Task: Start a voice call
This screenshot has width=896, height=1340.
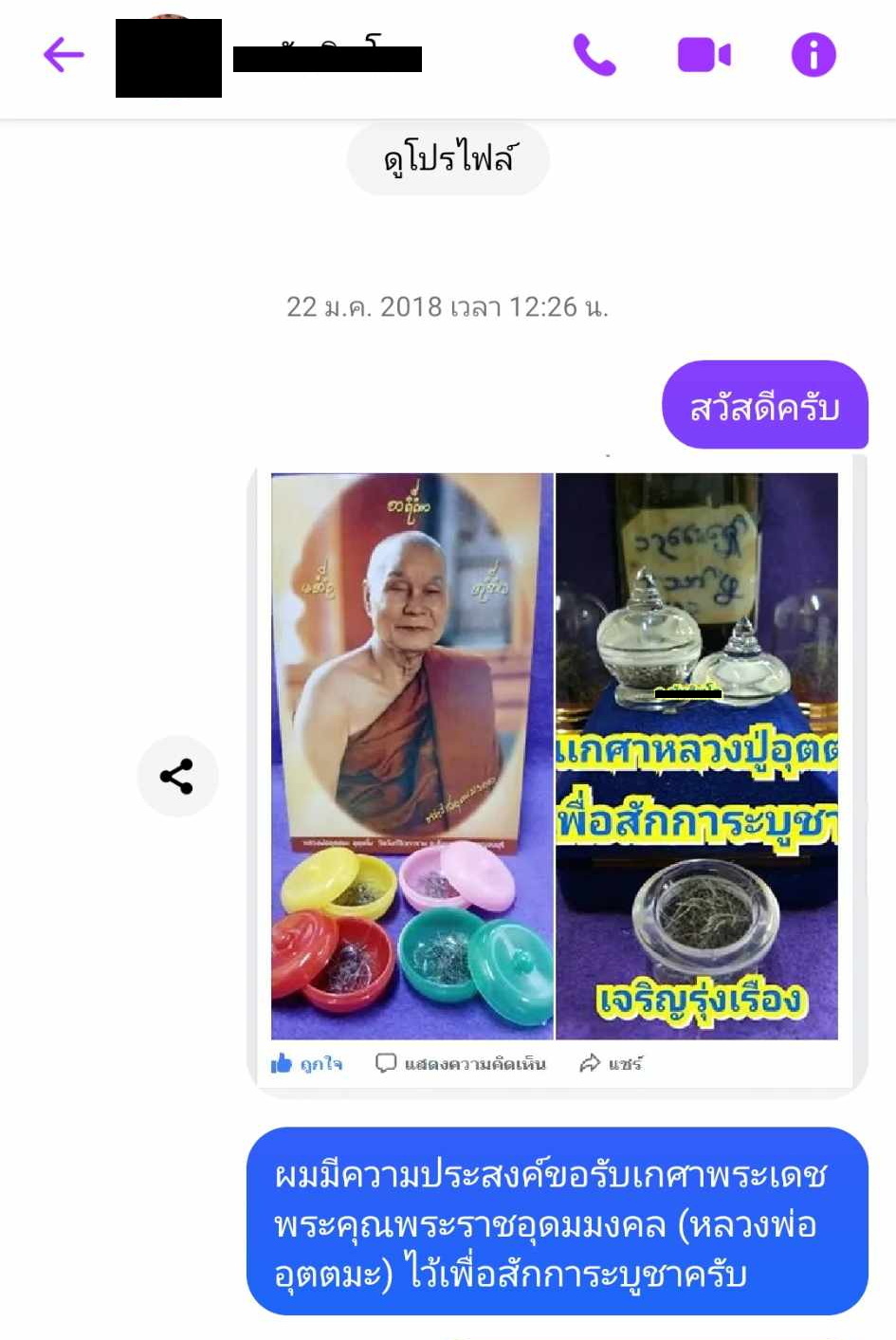Action: pos(594,55)
